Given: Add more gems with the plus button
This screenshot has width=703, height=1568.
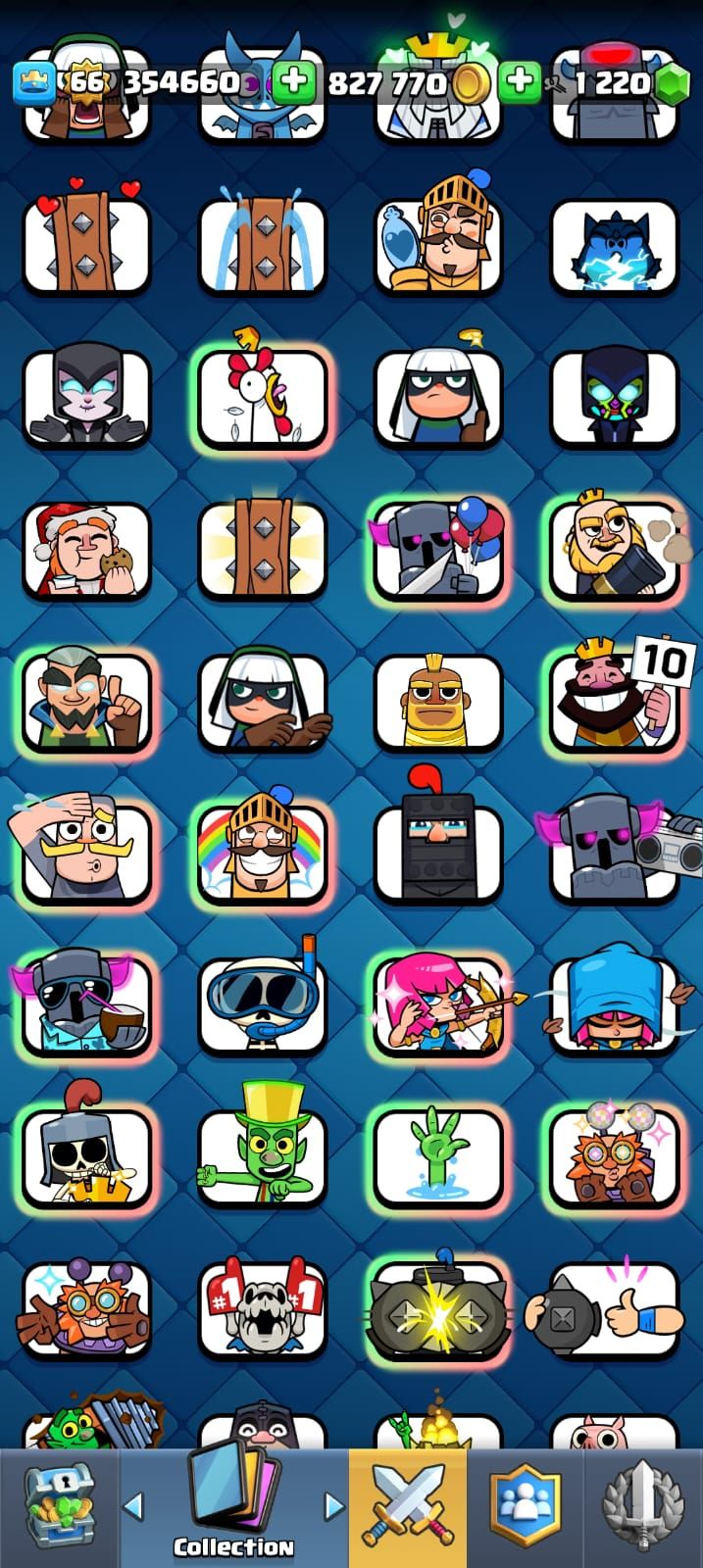Looking at the screenshot, I should (522, 83).
